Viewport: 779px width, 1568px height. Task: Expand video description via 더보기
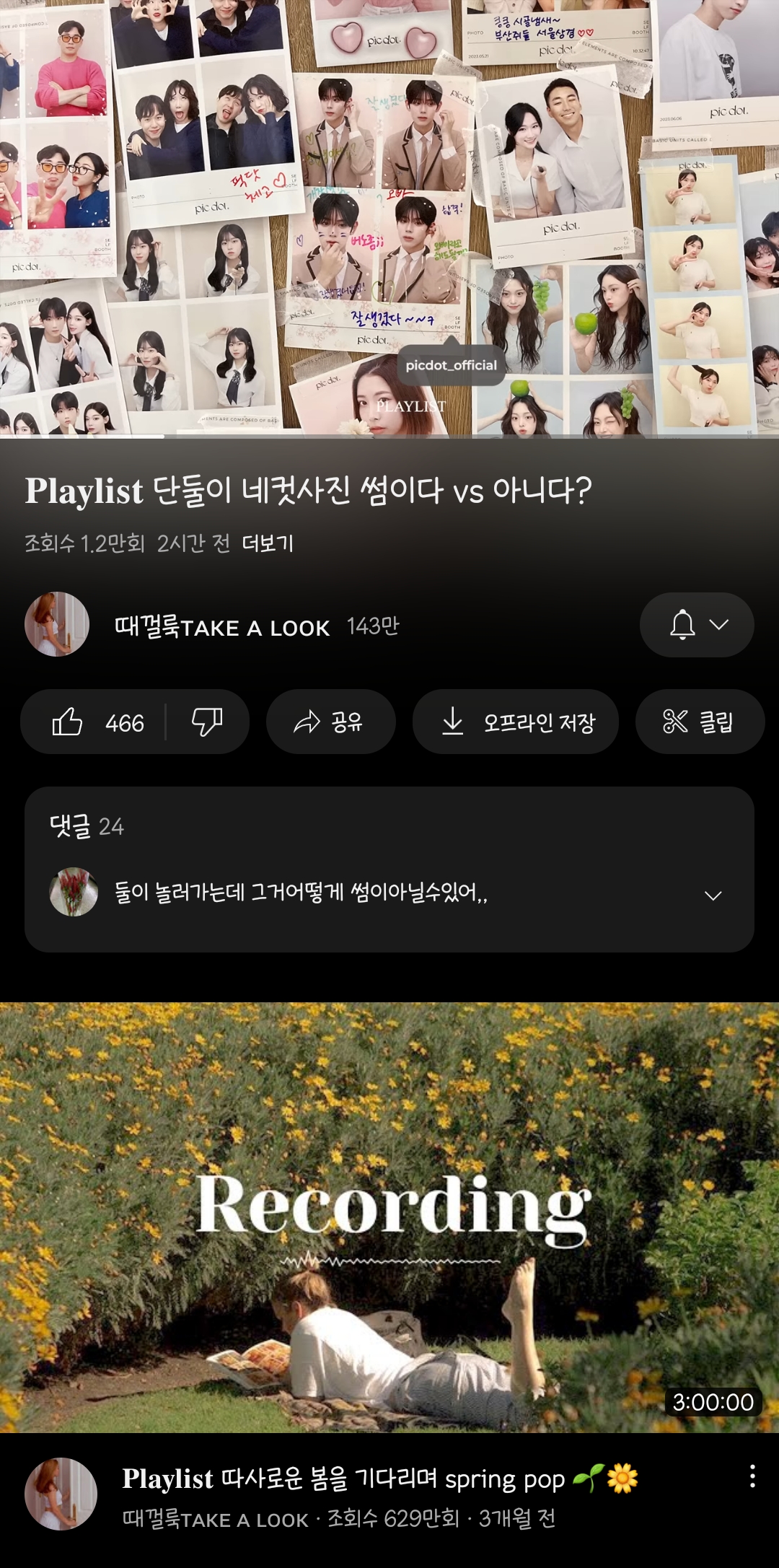click(x=268, y=543)
